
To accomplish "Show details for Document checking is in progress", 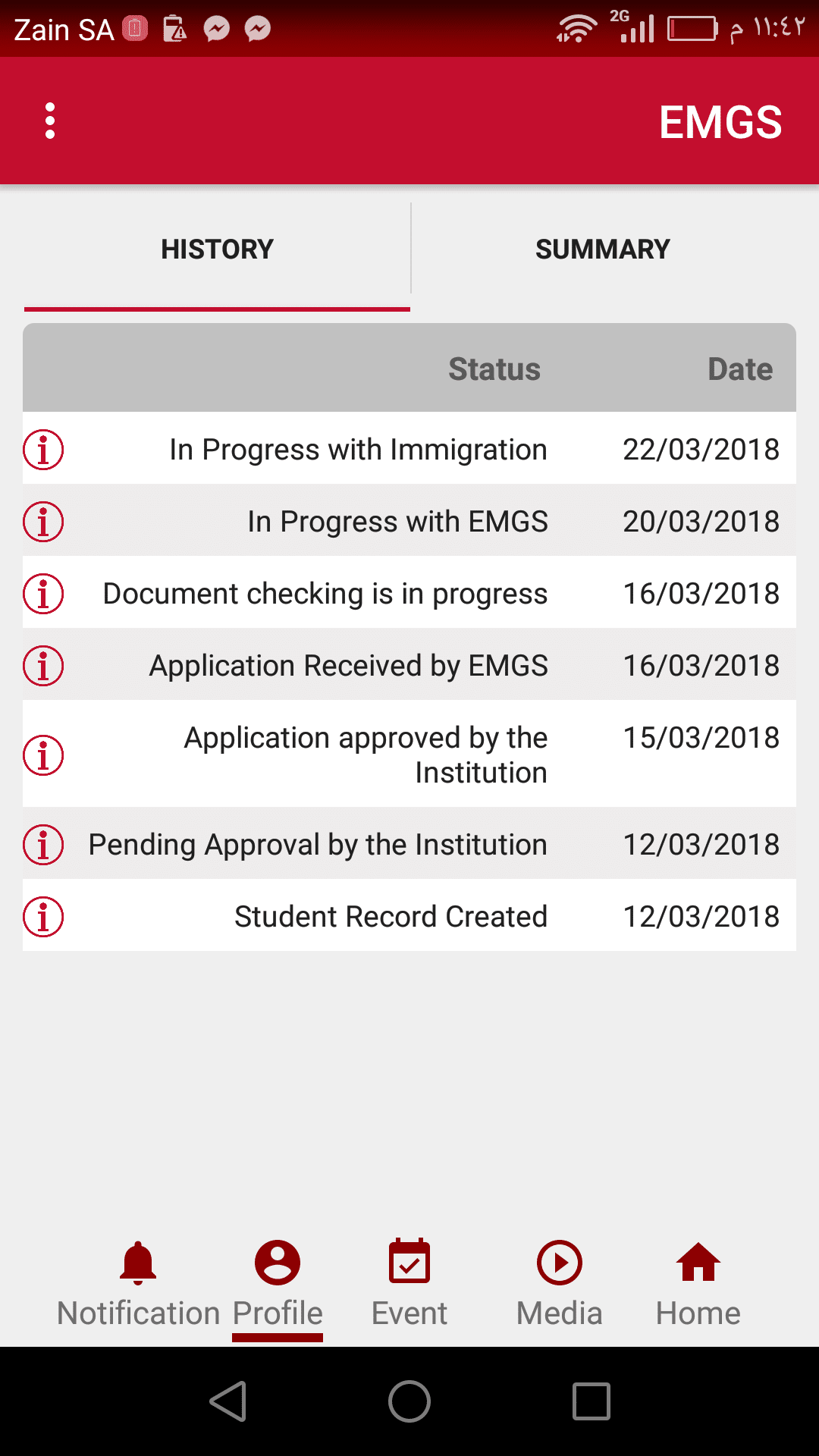I will point(43,594).
